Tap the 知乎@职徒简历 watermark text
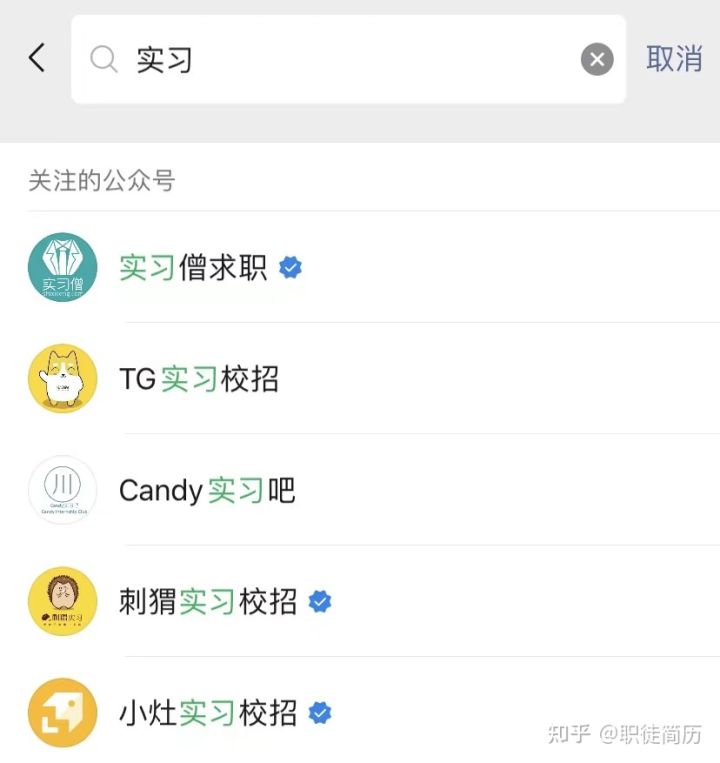This screenshot has width=720, height=763. point(622,733)
